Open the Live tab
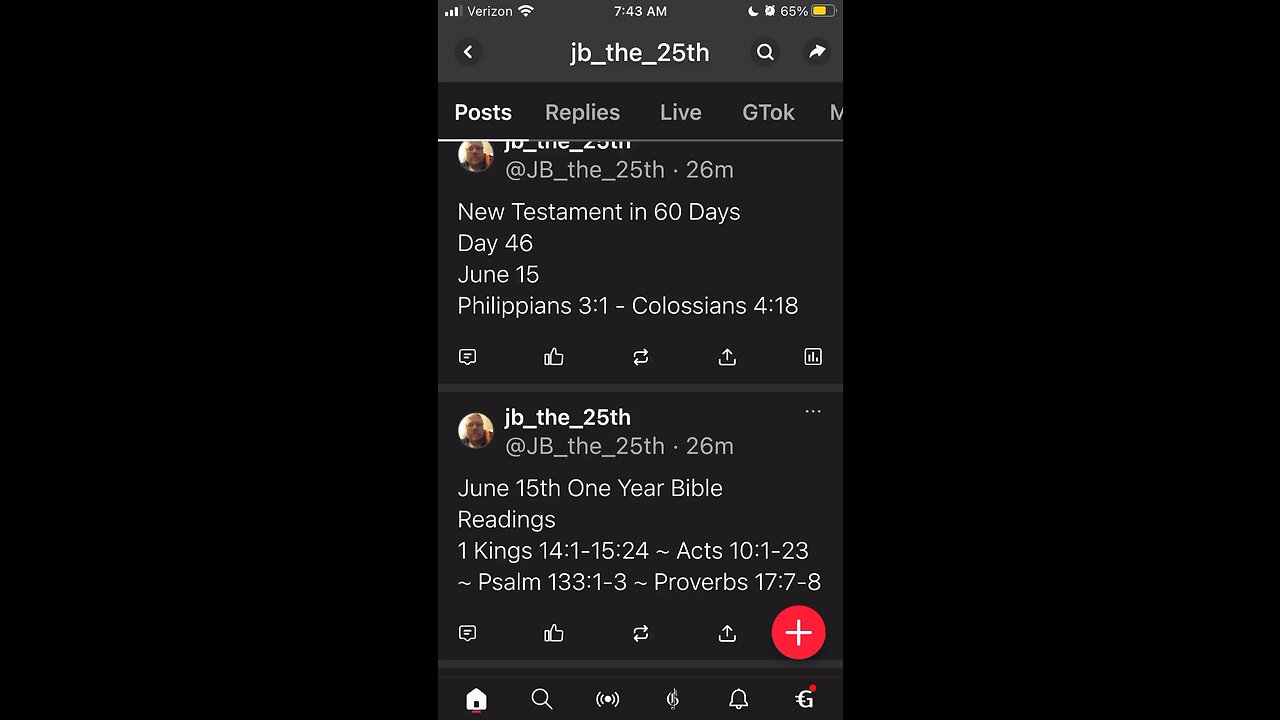The height and width of the screenshot is (720, 1280). 680,112
